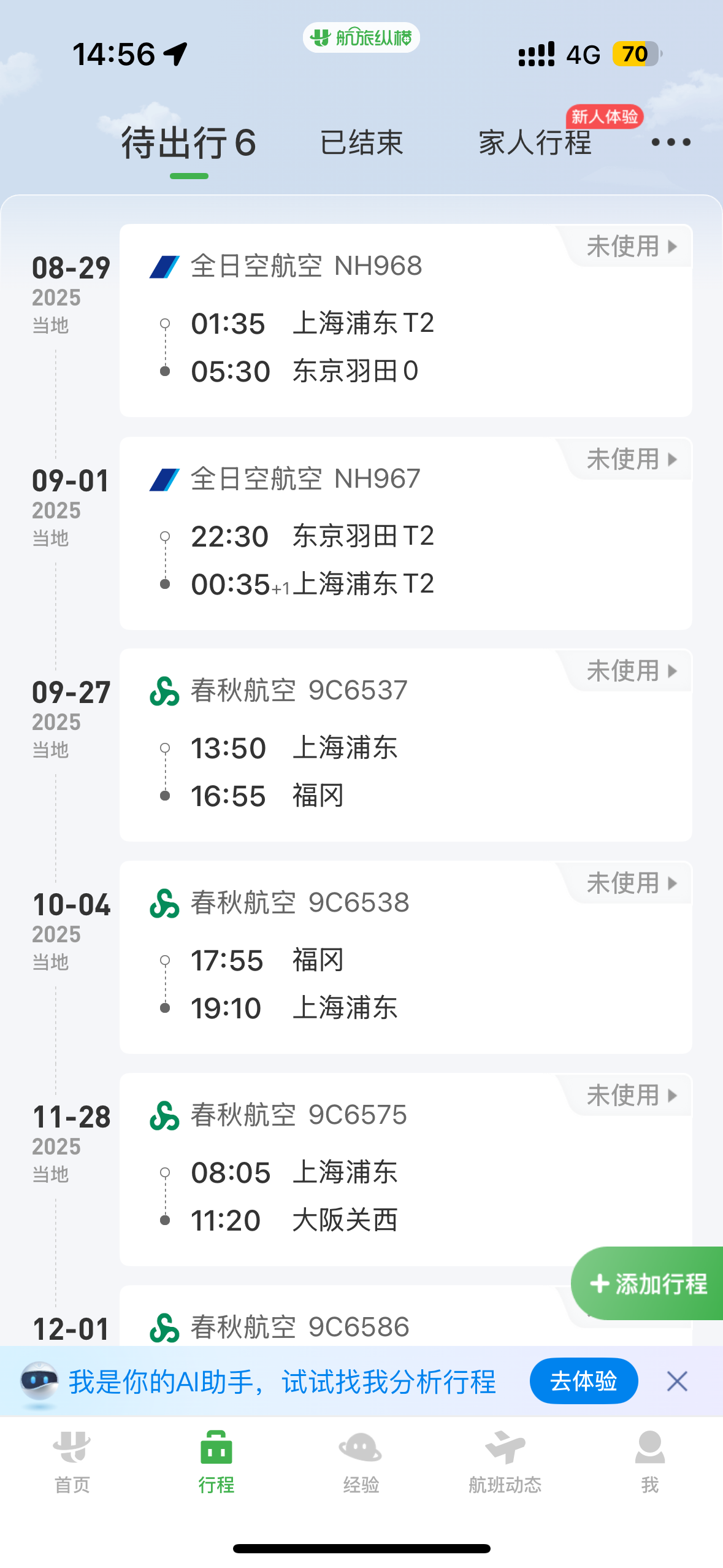Select the 待出行 tab
The width and height of the screenshot is (723, 1568).
[189, 143]
